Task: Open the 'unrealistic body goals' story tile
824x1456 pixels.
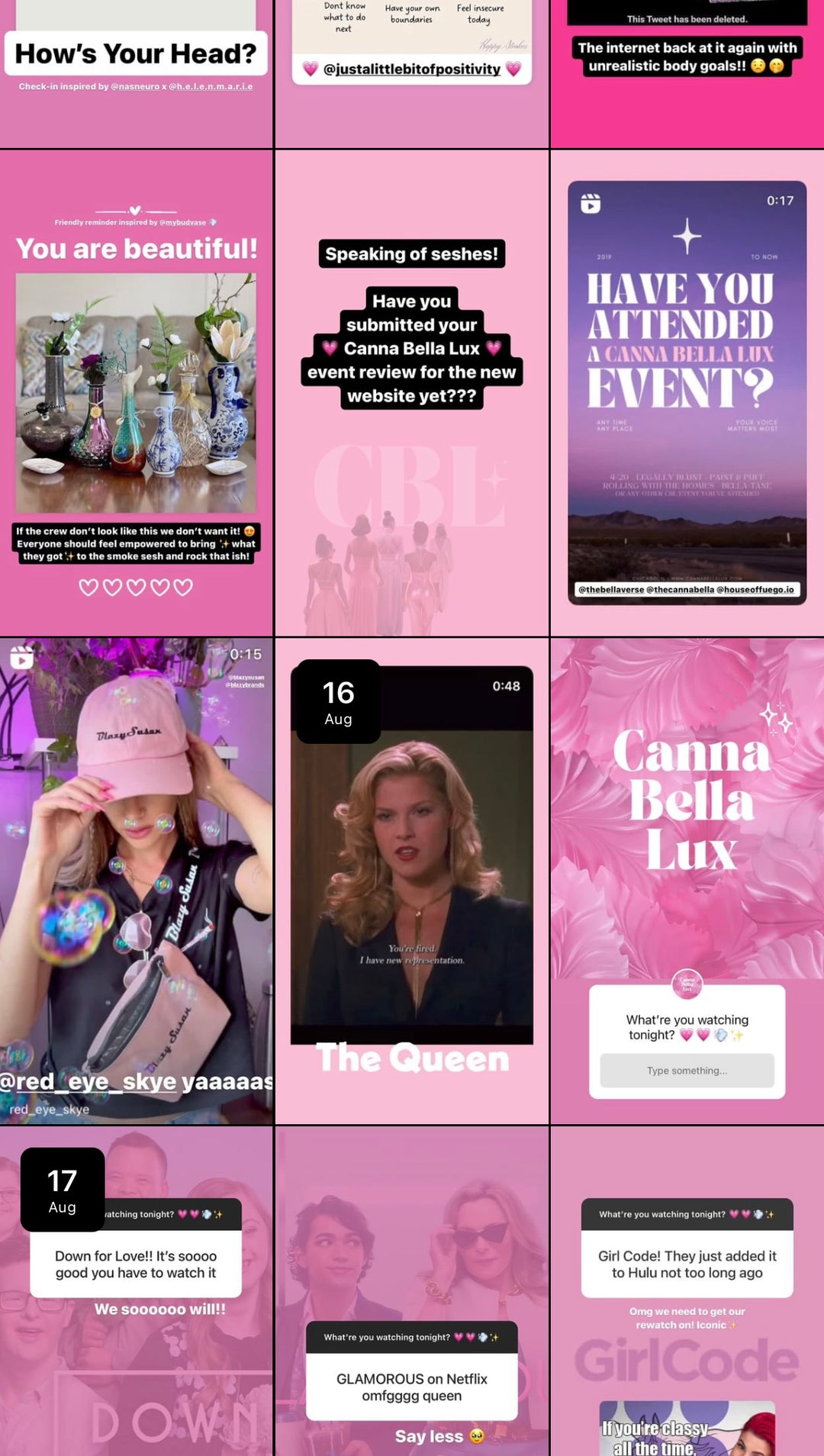Action: [687, 73]
